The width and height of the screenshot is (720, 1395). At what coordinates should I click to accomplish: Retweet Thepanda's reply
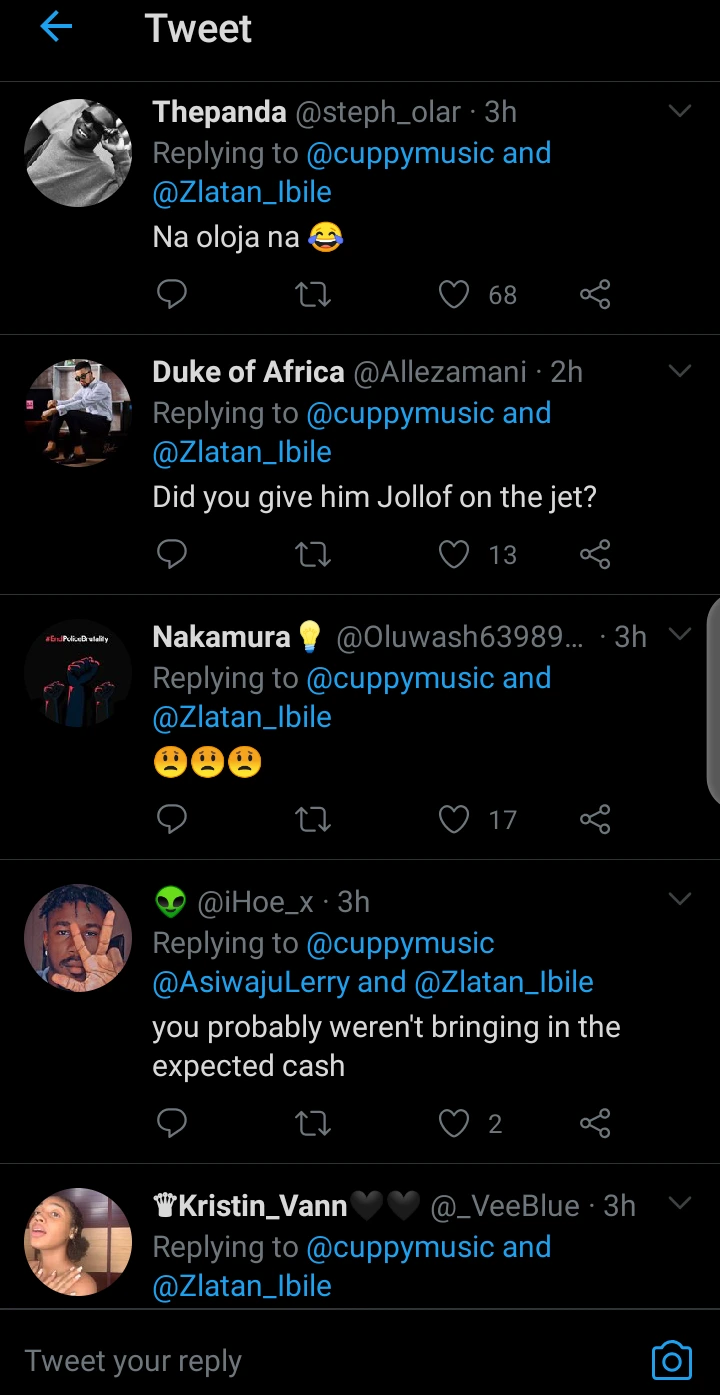(314, 295)
